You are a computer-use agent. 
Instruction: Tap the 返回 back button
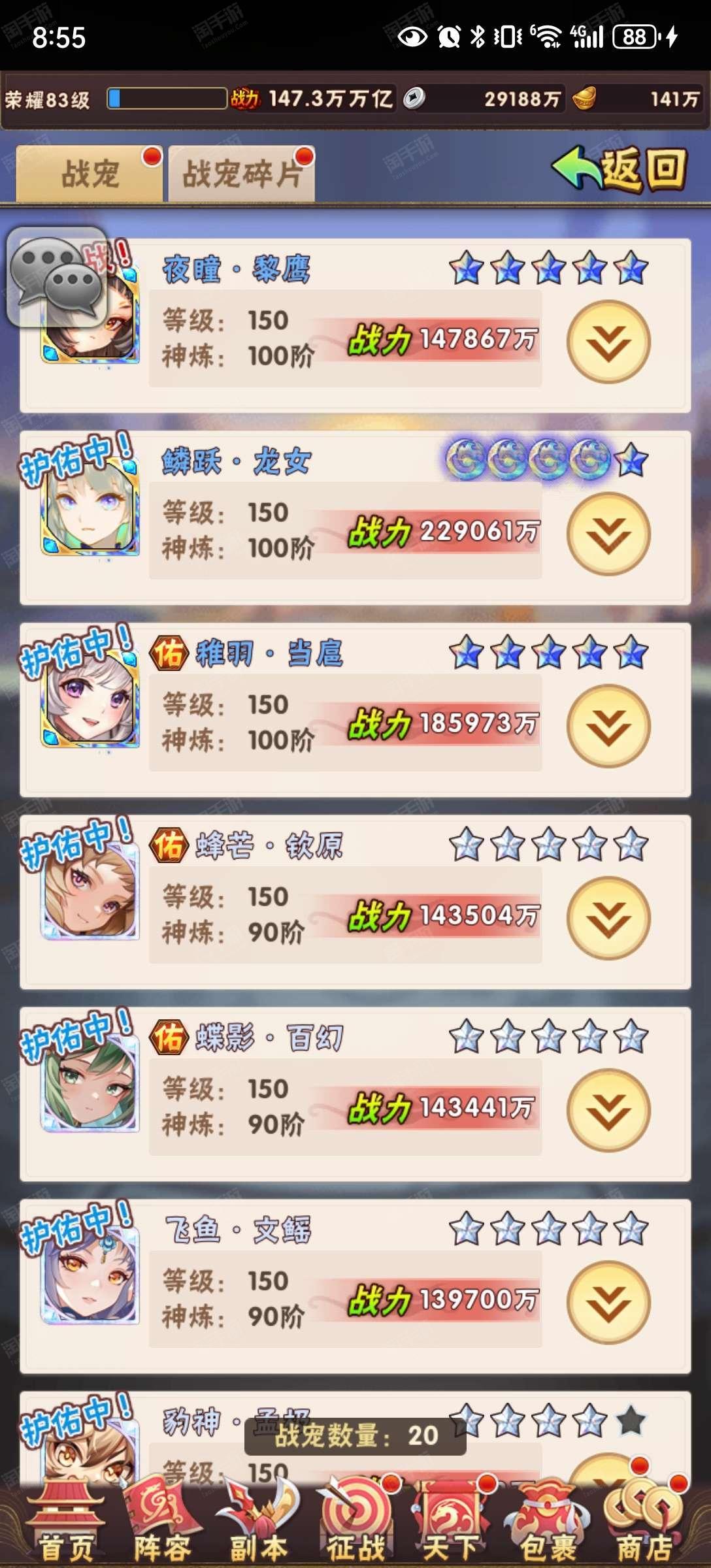(620, 169)
